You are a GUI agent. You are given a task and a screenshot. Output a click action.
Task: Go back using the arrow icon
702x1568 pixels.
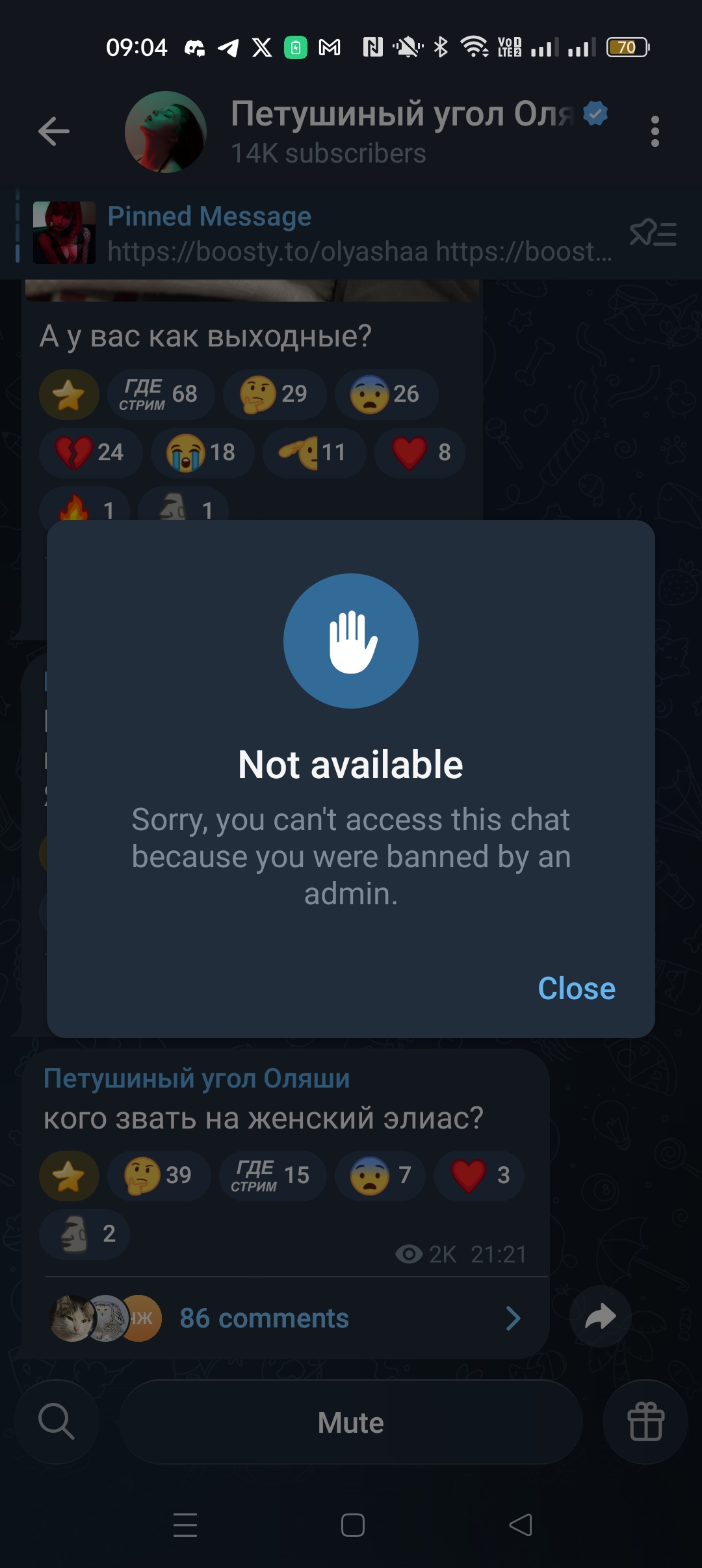coord(54,131)
